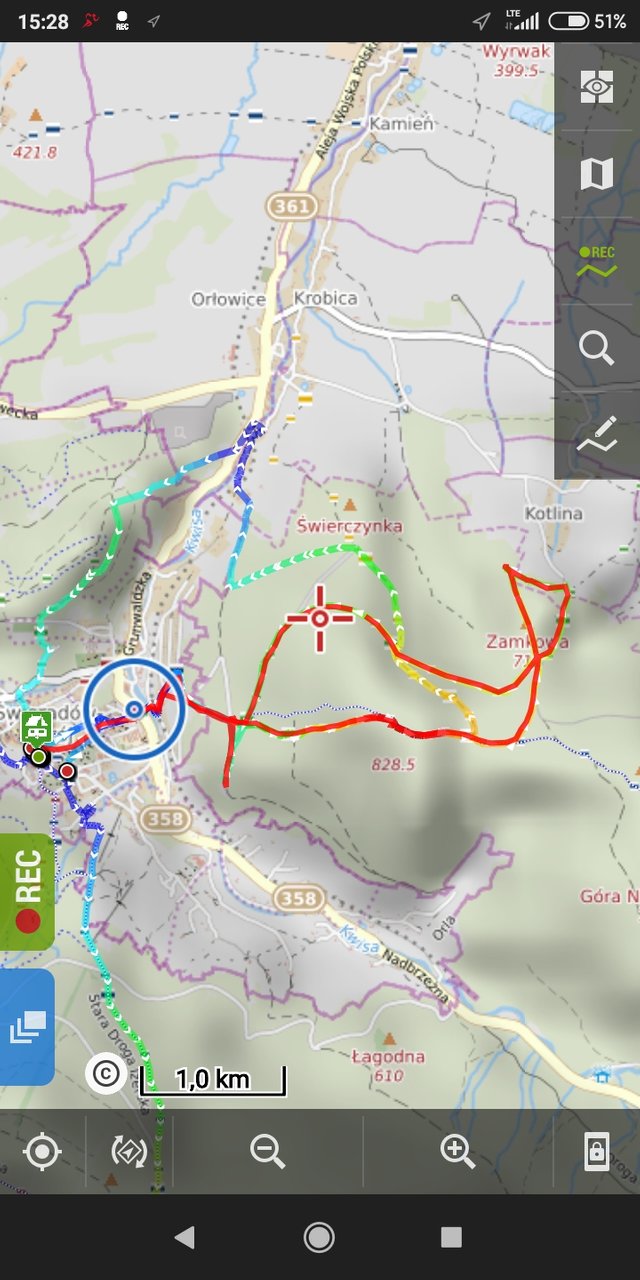Image resolution: width=640 pixels, height=1280 pixels.
Task: Toggle map rotation mode
Action: (129, 1152)
